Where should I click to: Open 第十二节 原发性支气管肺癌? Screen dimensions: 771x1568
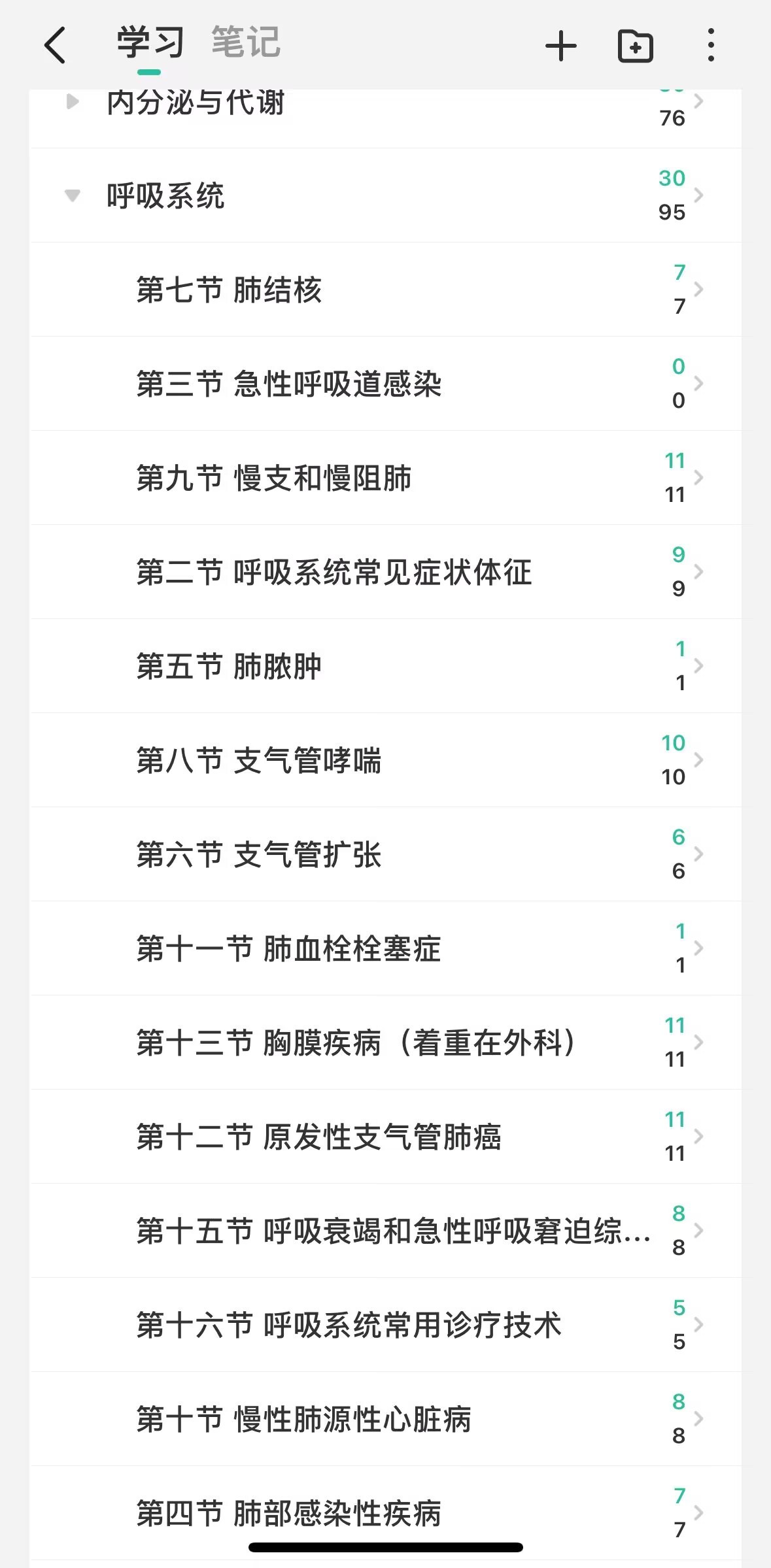(x=386, y=1137)
